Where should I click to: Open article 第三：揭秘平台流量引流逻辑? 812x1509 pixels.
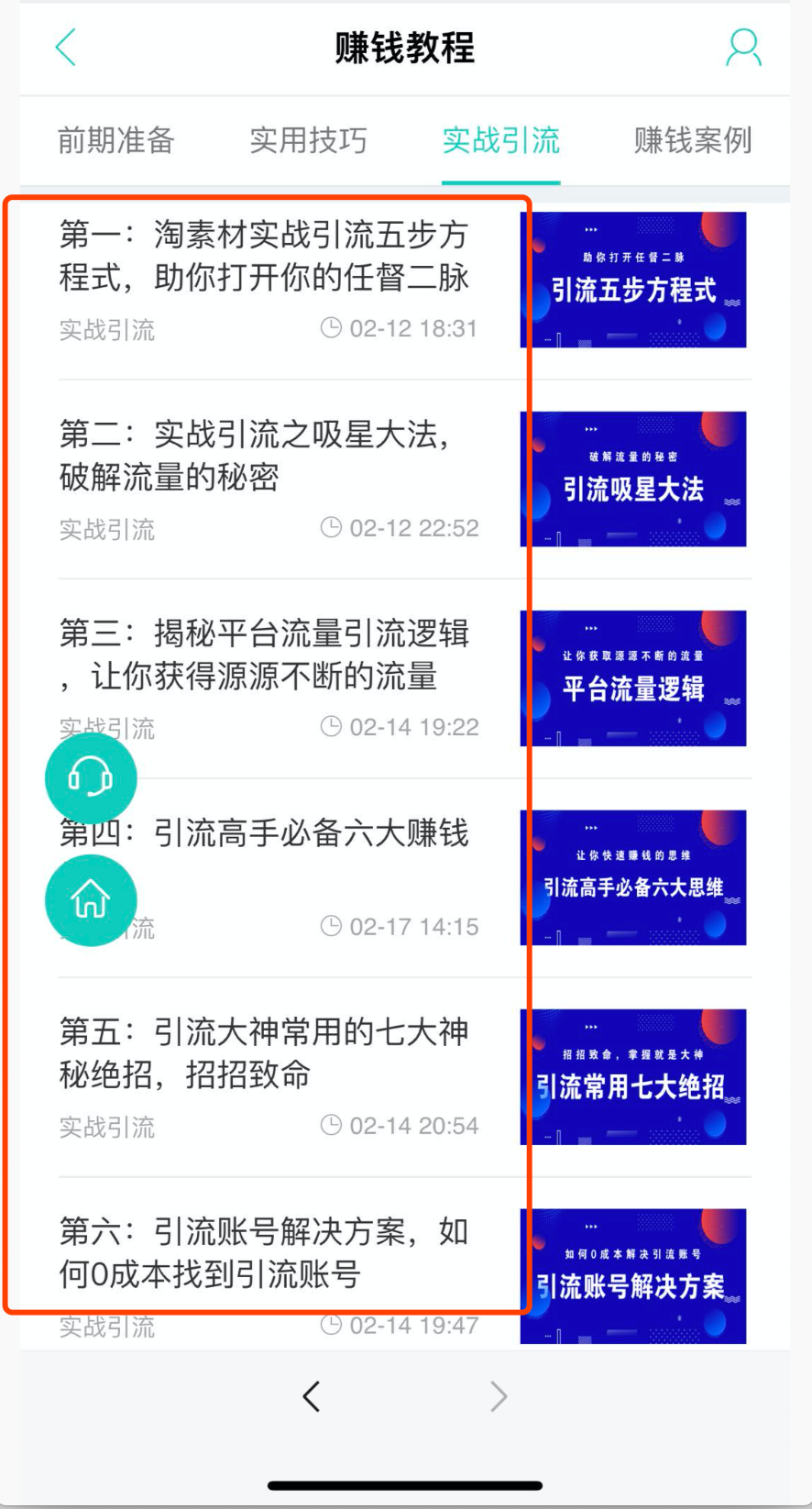pos(264,655)
